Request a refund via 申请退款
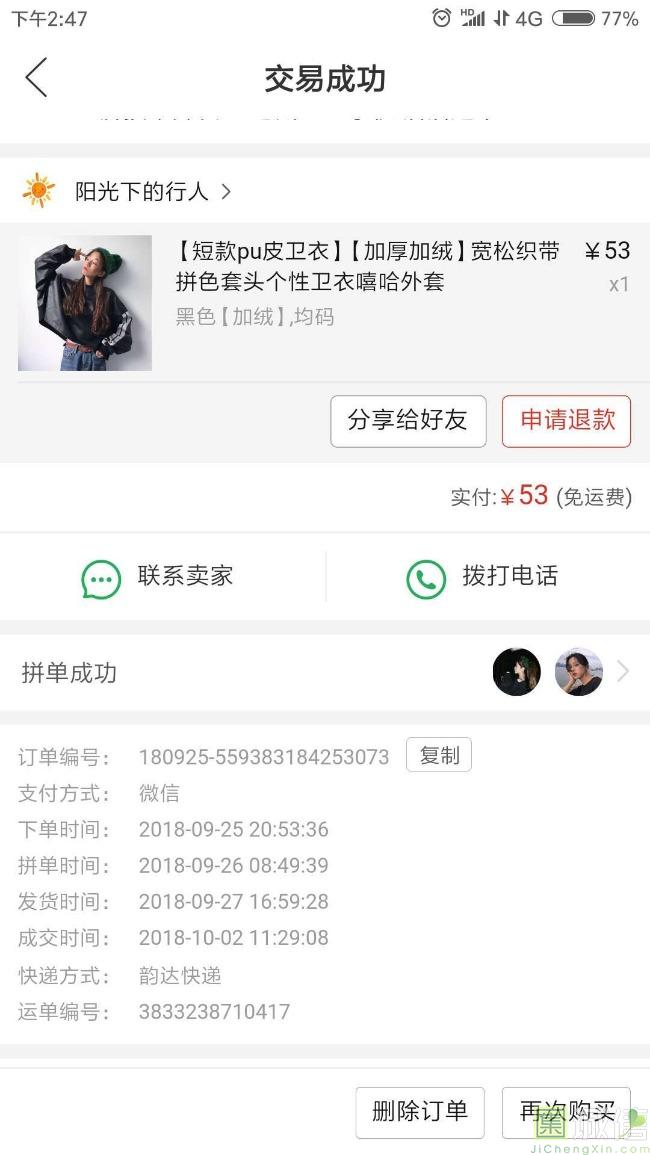 pyautogui.click(x=566, y=421)
